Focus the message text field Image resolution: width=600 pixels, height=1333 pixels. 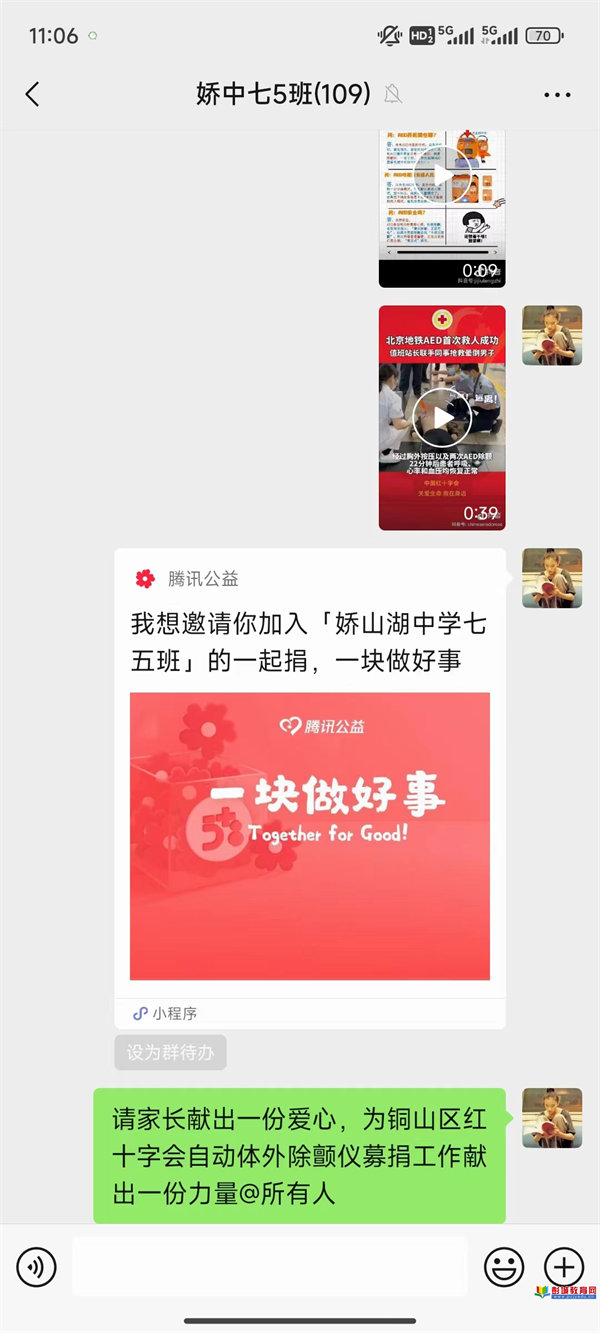(269, 1267)
